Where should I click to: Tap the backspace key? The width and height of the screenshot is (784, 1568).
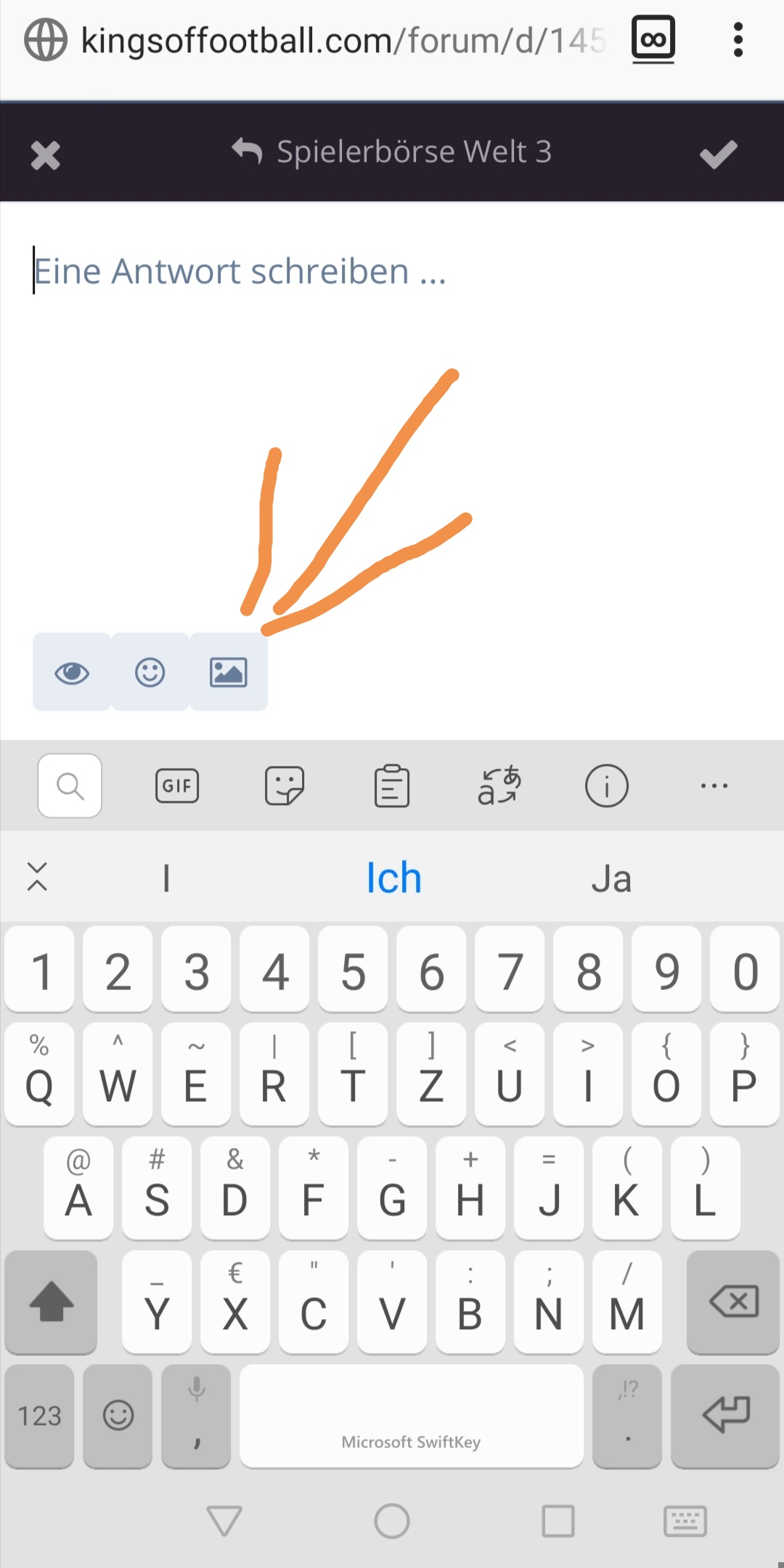tap(733, 1302)
